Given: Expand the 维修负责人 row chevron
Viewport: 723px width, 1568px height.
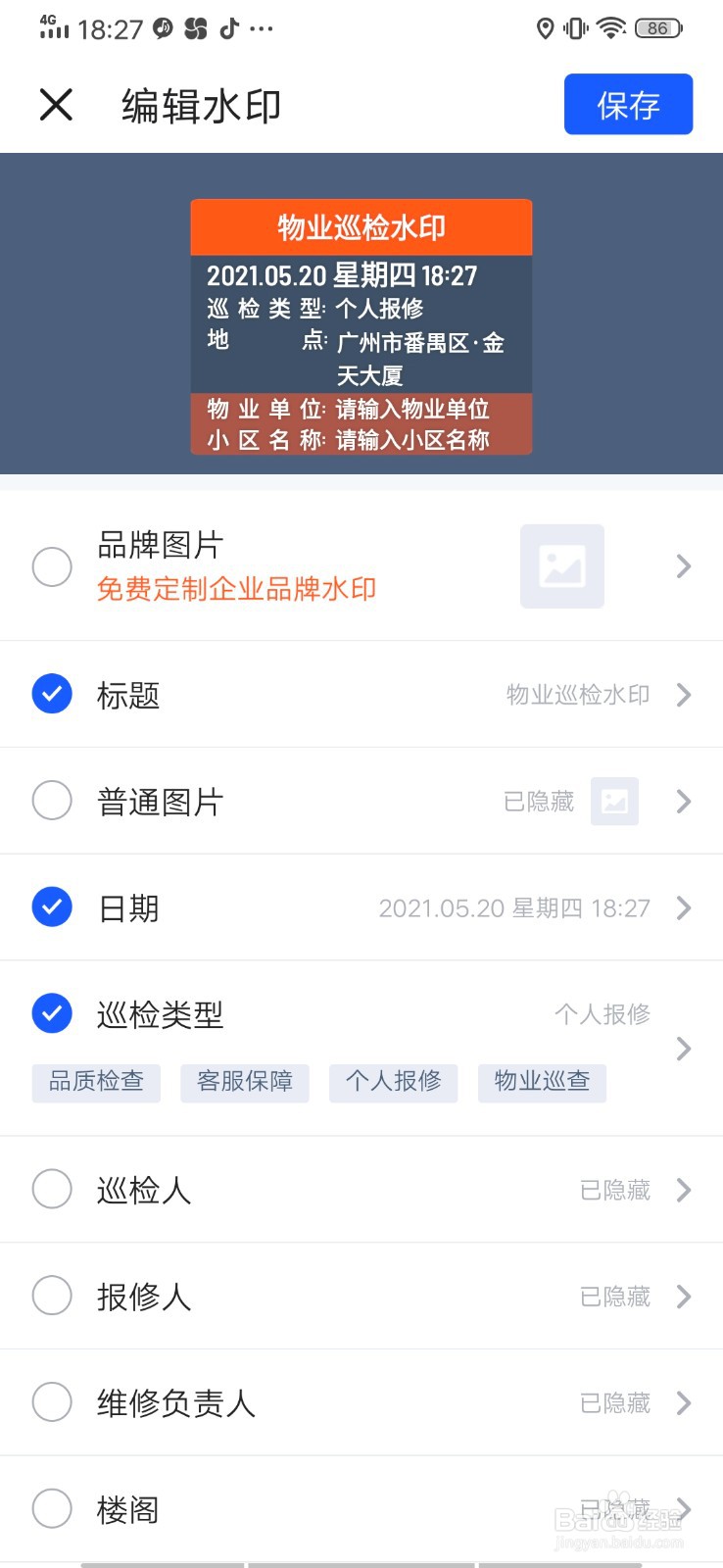Looking at the screenshot, I should pyautogui.click(x=683, y=1402).
